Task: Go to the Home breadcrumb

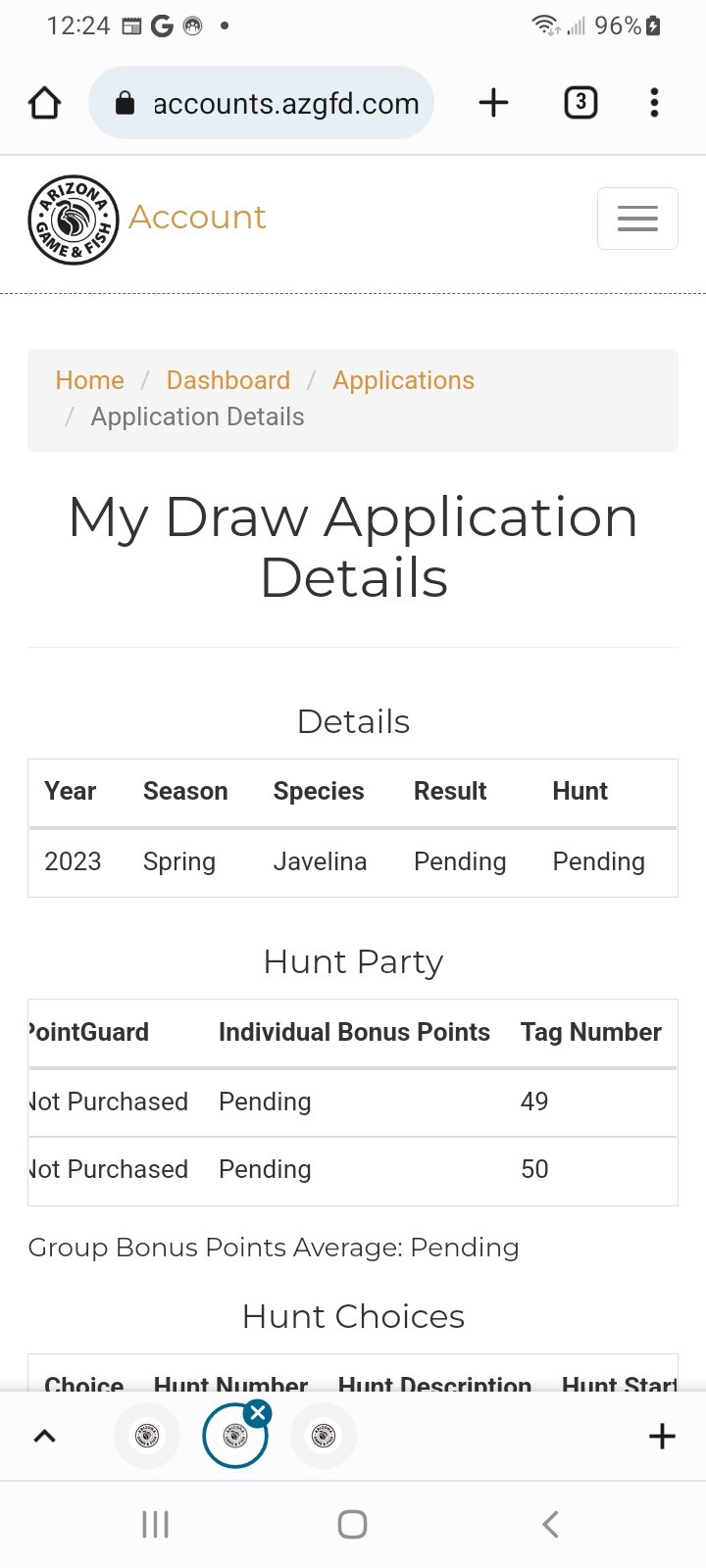Action: tap(89, 380)
